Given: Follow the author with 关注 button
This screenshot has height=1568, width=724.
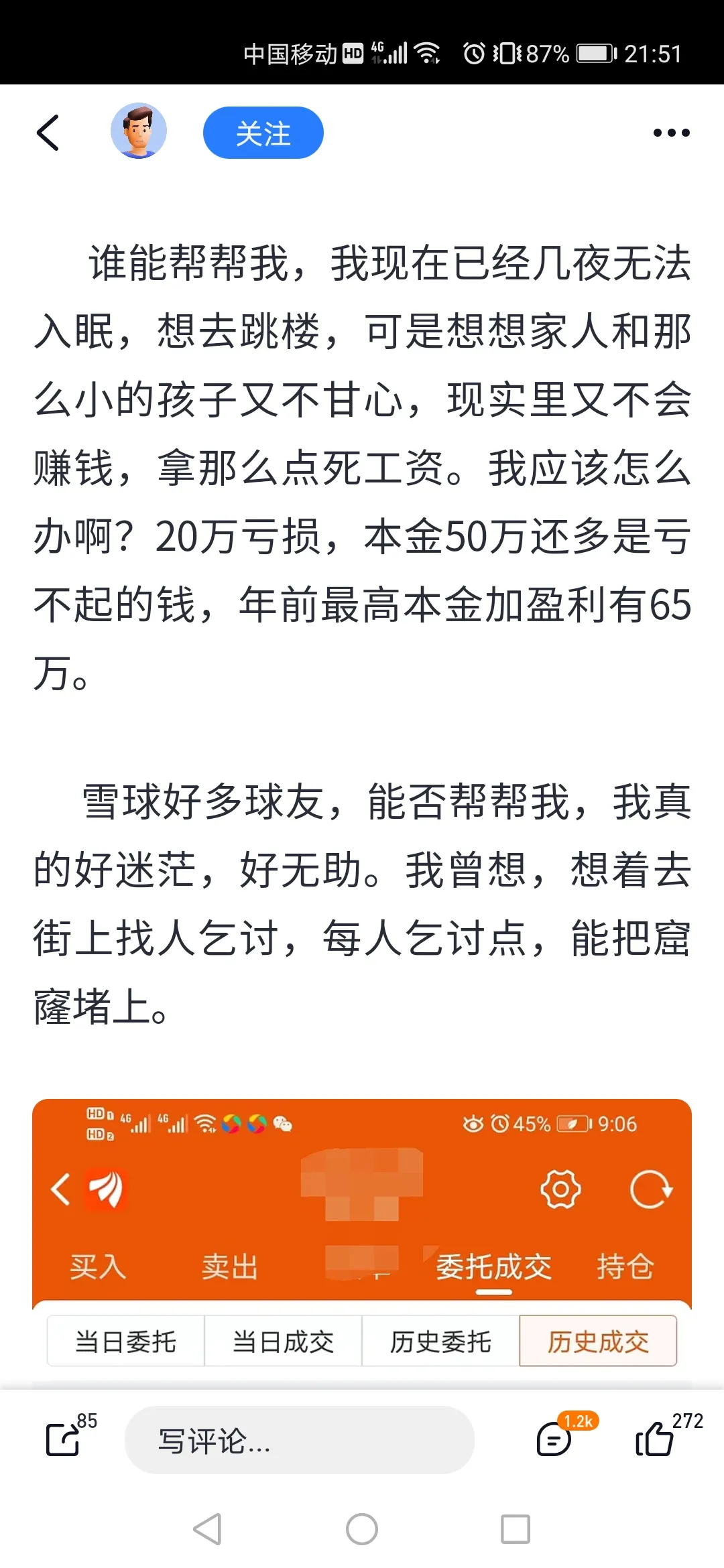Looking at the screenshot, I should (263, 133).
